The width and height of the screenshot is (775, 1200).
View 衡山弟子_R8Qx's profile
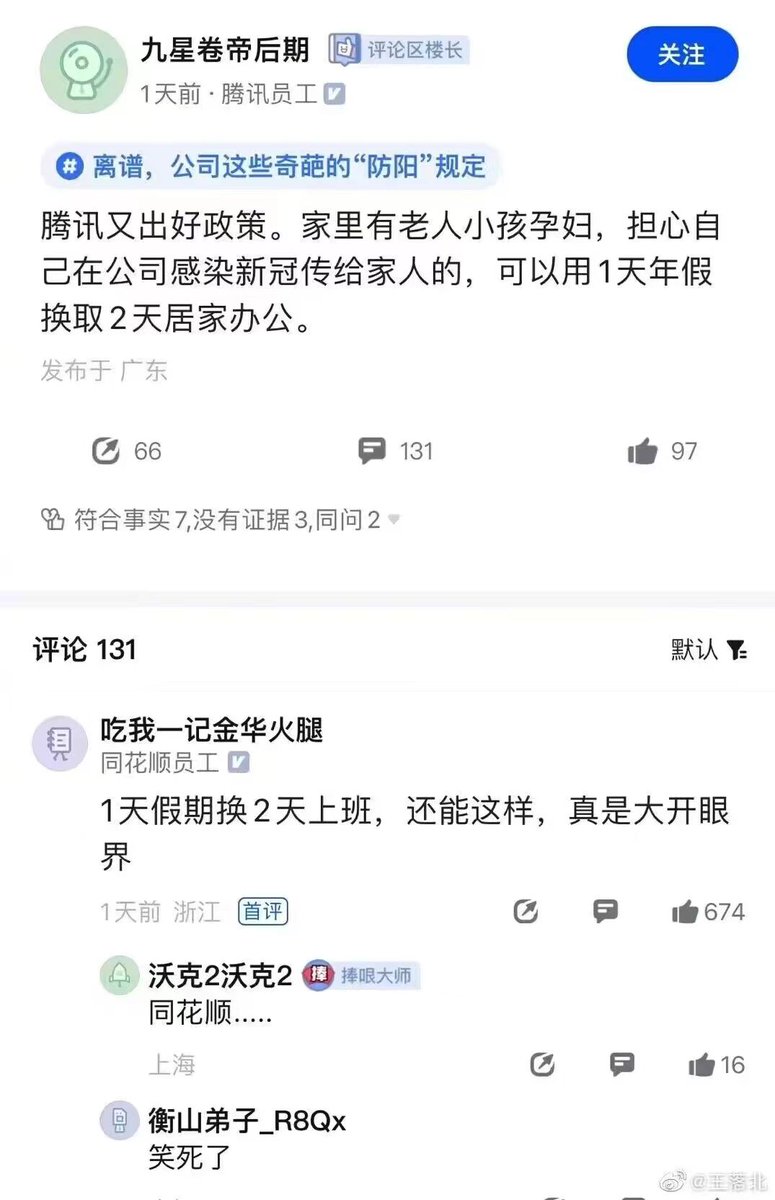119,1121
